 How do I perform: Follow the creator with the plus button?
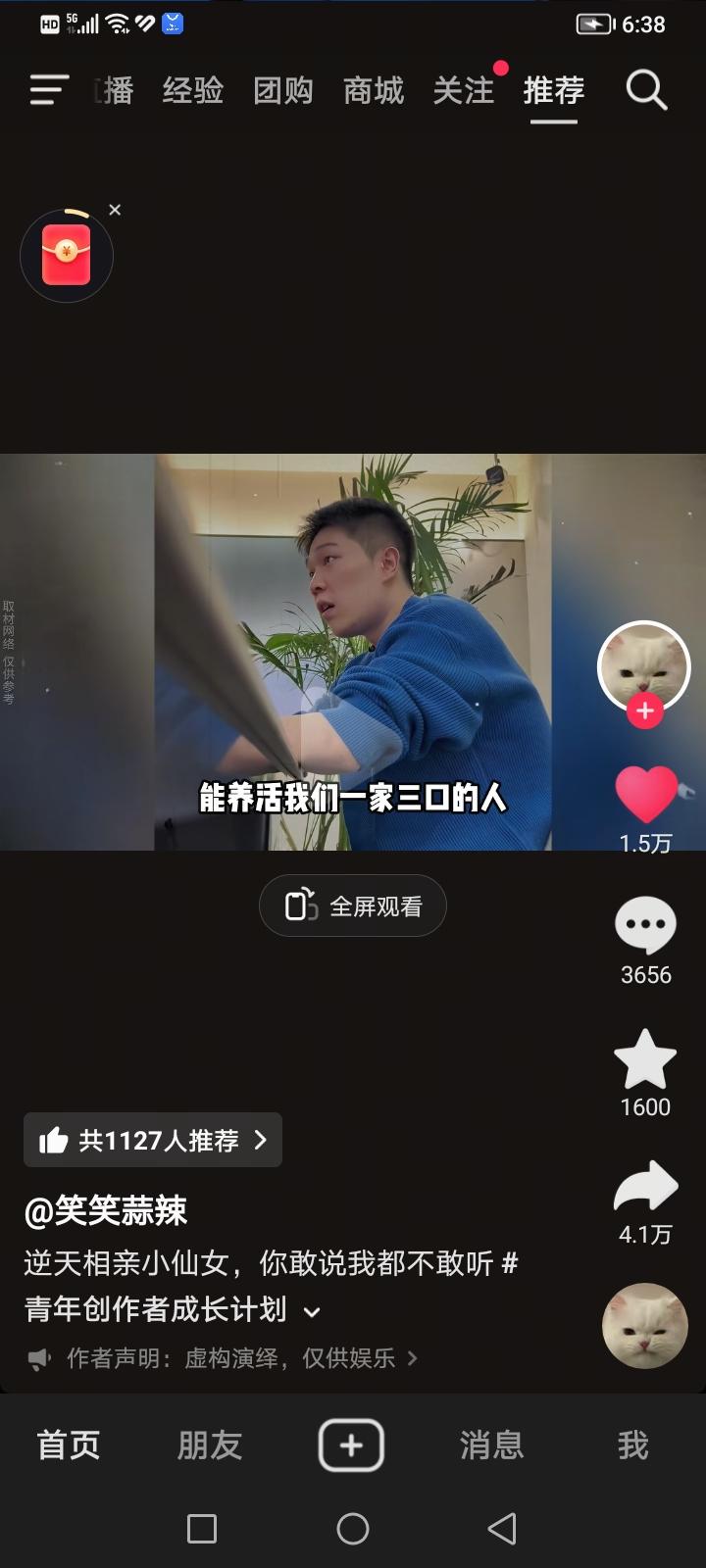pyautogui.click(x=644, y=710)
